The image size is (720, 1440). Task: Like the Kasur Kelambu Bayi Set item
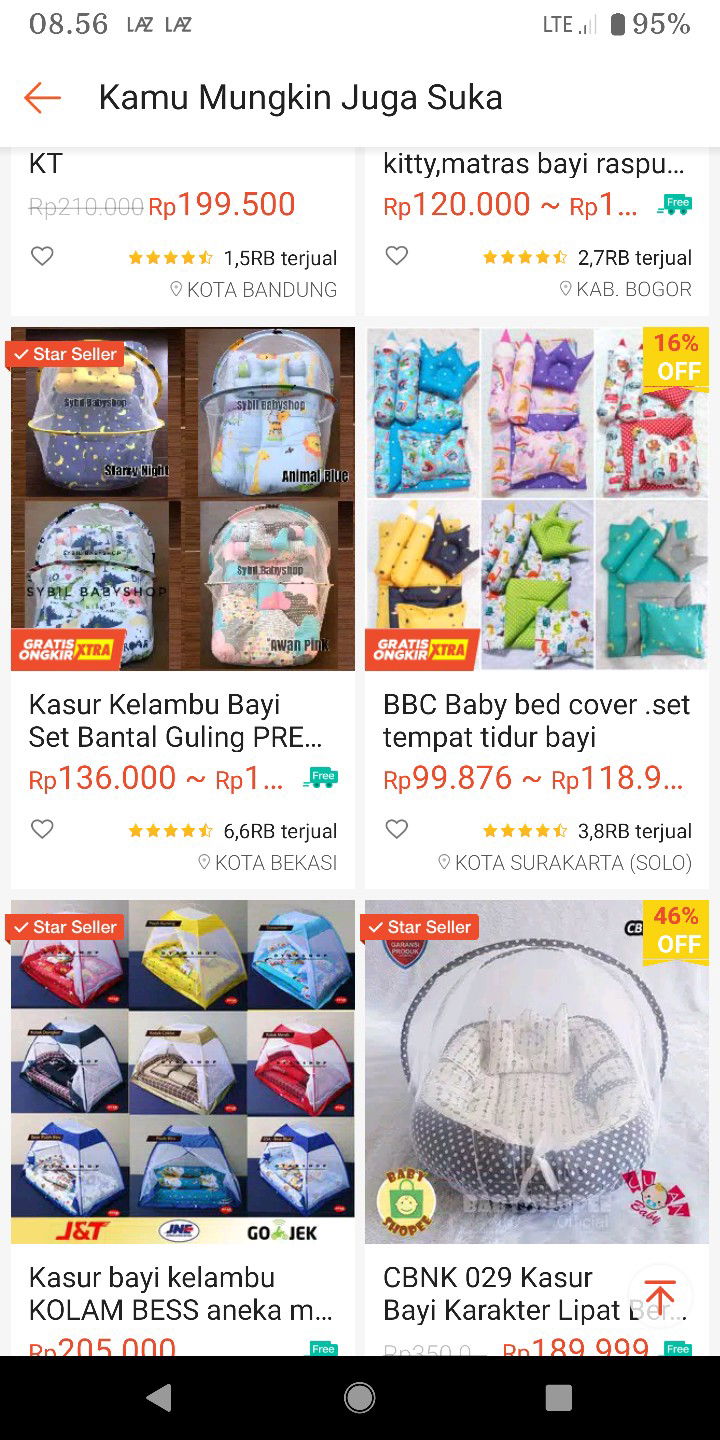pos(42,829)
